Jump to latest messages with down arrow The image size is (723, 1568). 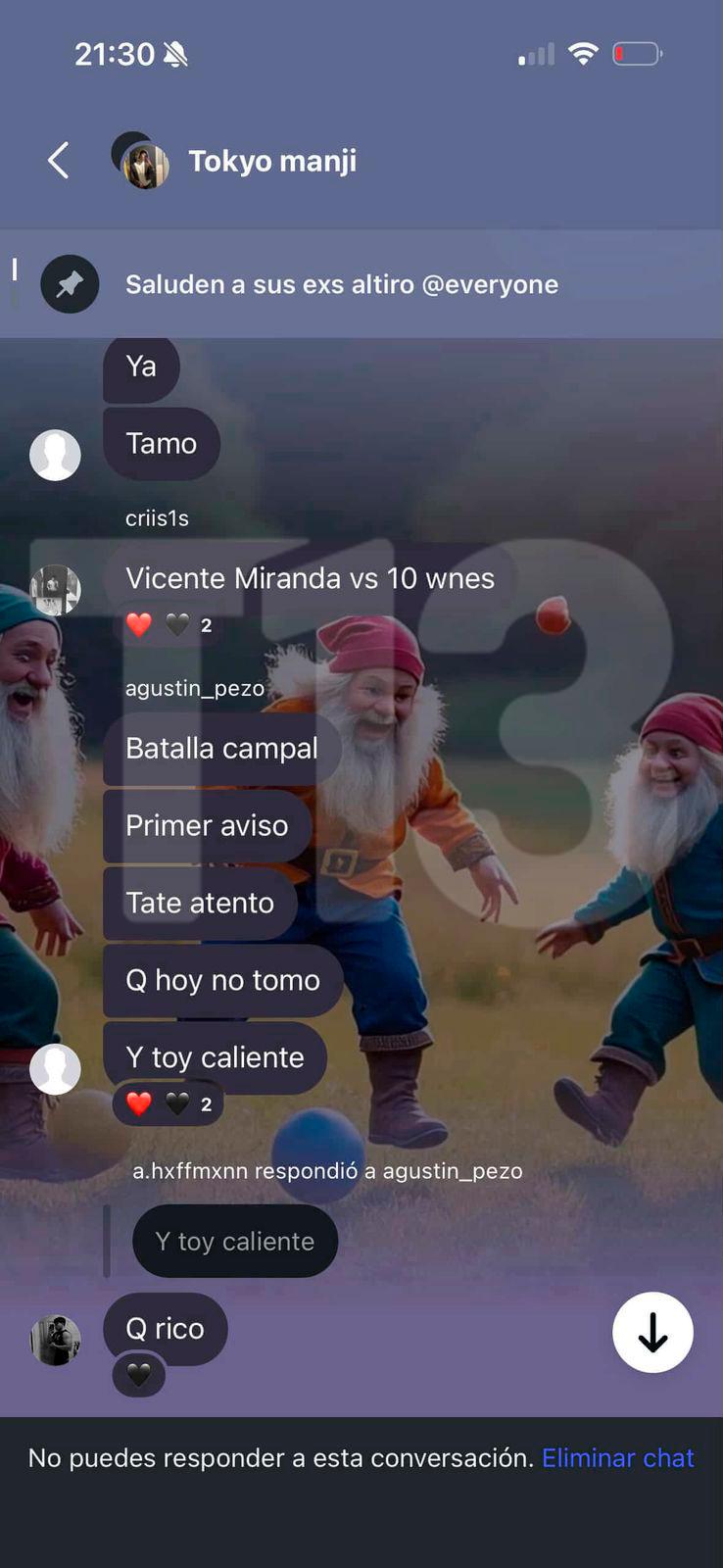(x=652, y=1332)
